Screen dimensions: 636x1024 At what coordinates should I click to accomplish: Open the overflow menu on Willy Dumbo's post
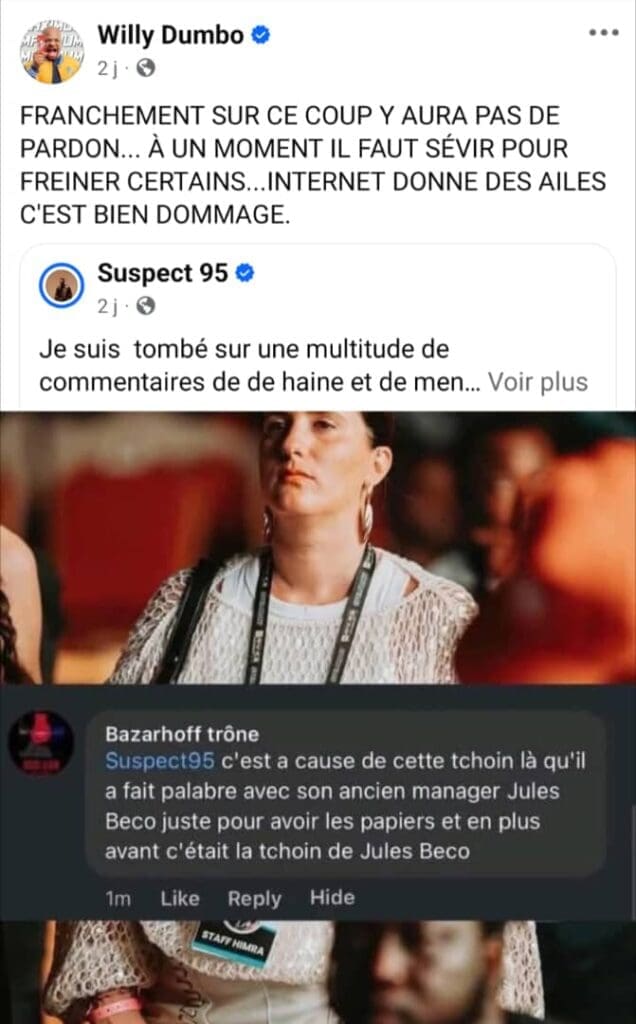click(x=602, y=34)
